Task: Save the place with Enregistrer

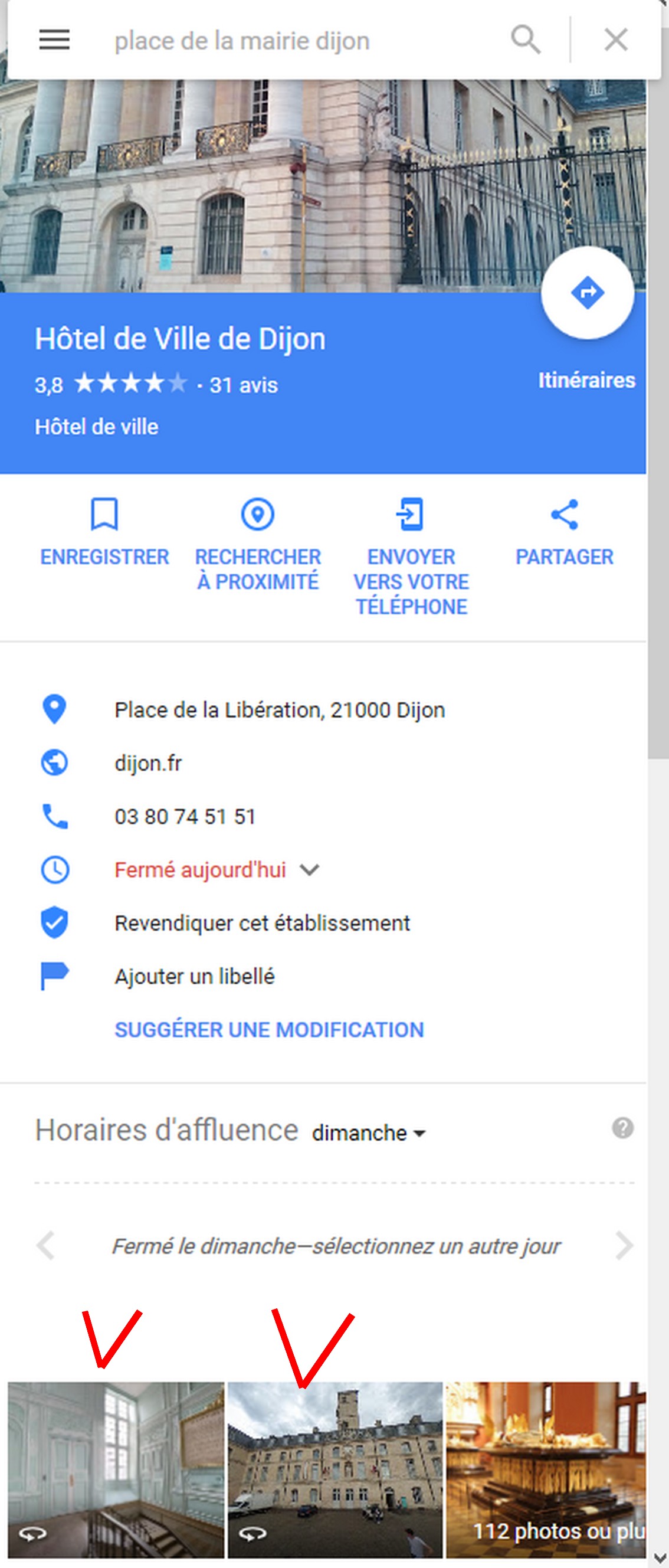Action: (x=104, y=529)
